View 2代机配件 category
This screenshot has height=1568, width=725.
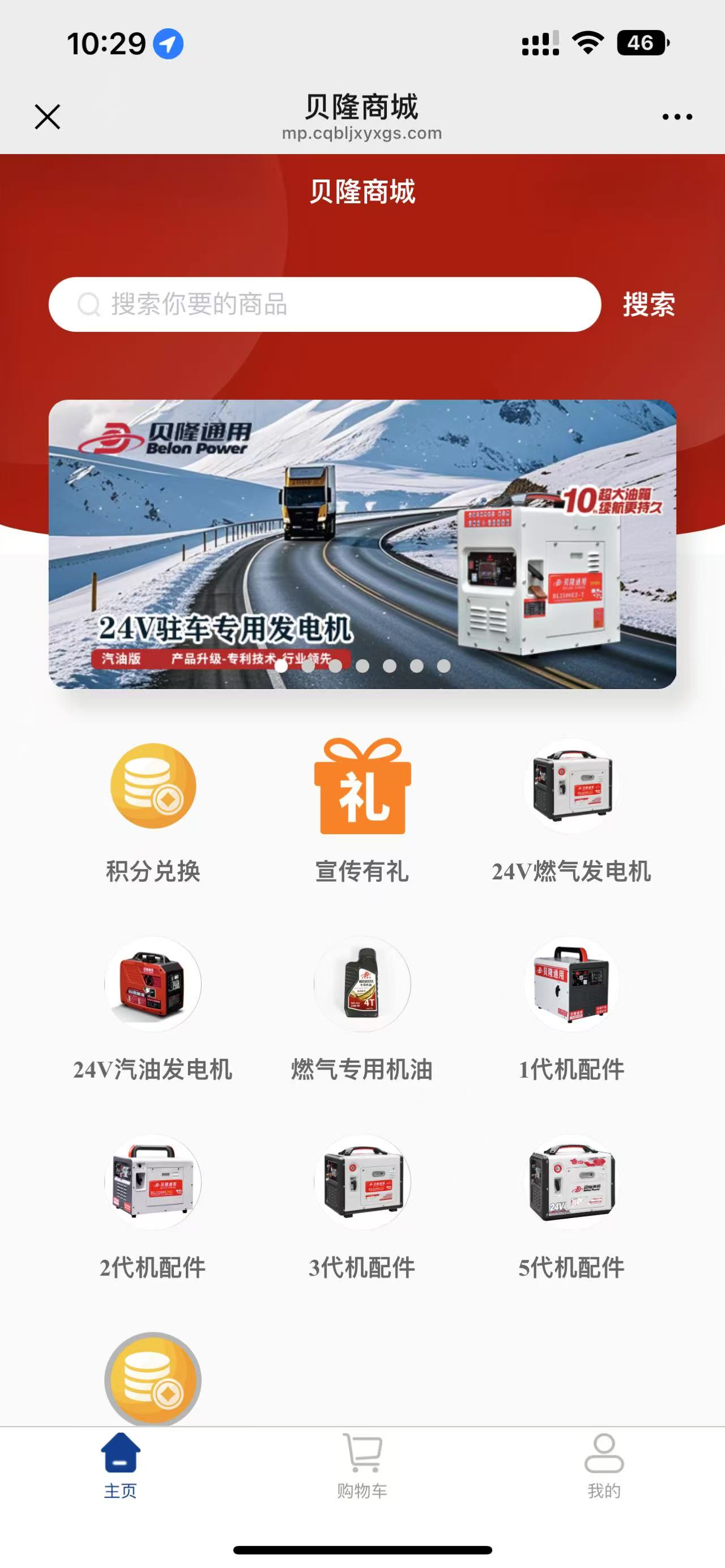click(153, 1205)
